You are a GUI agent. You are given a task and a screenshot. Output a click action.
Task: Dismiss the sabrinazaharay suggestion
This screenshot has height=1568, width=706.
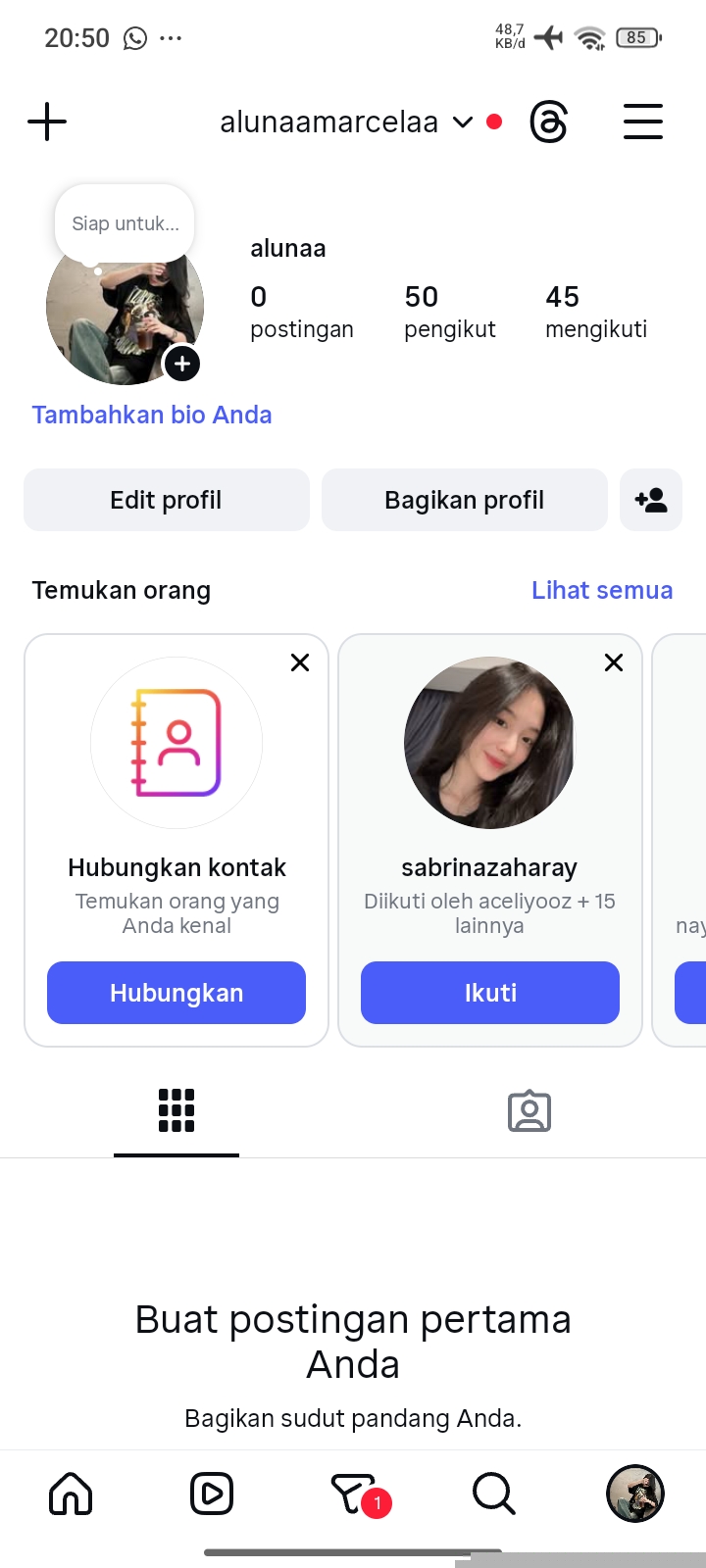coord(614,662)
